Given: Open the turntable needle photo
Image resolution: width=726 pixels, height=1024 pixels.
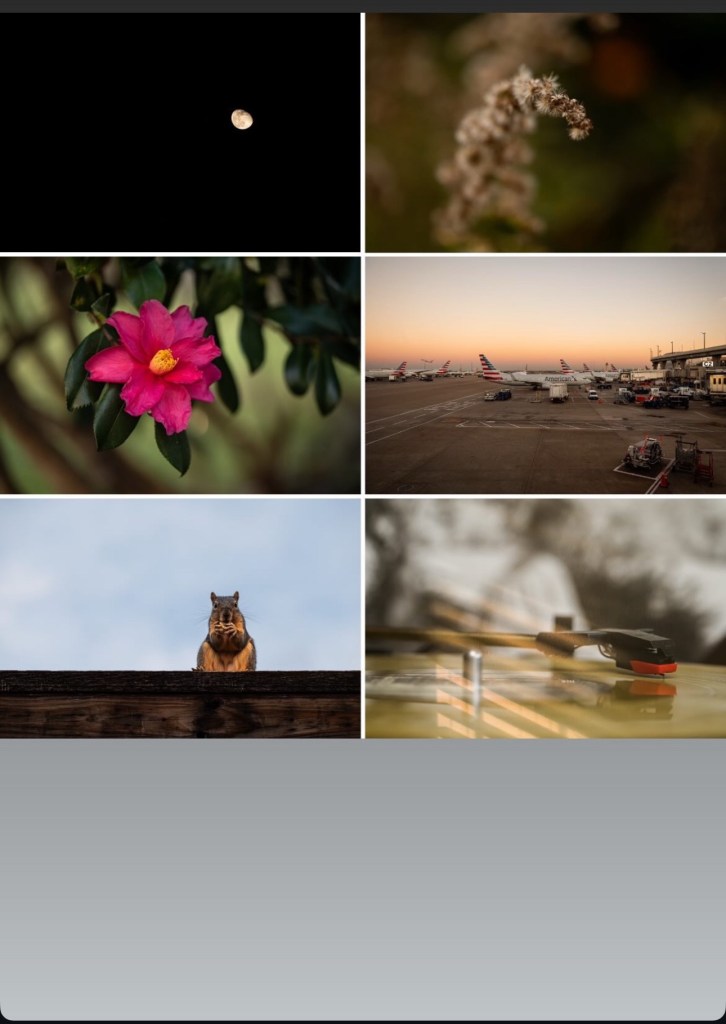Looking at the screenshot, I should coord(545,618).
